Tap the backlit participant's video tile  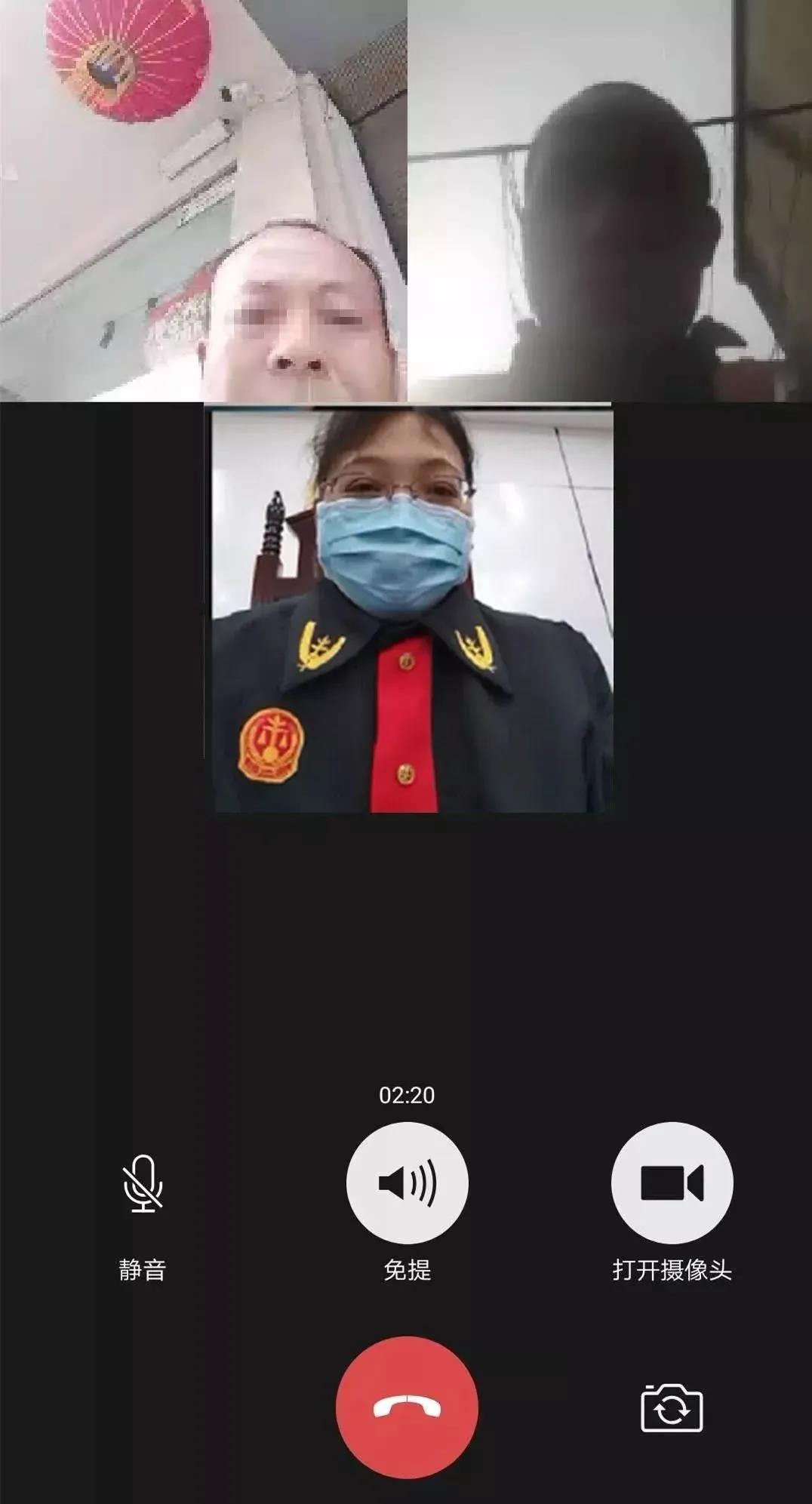point(610,201)
